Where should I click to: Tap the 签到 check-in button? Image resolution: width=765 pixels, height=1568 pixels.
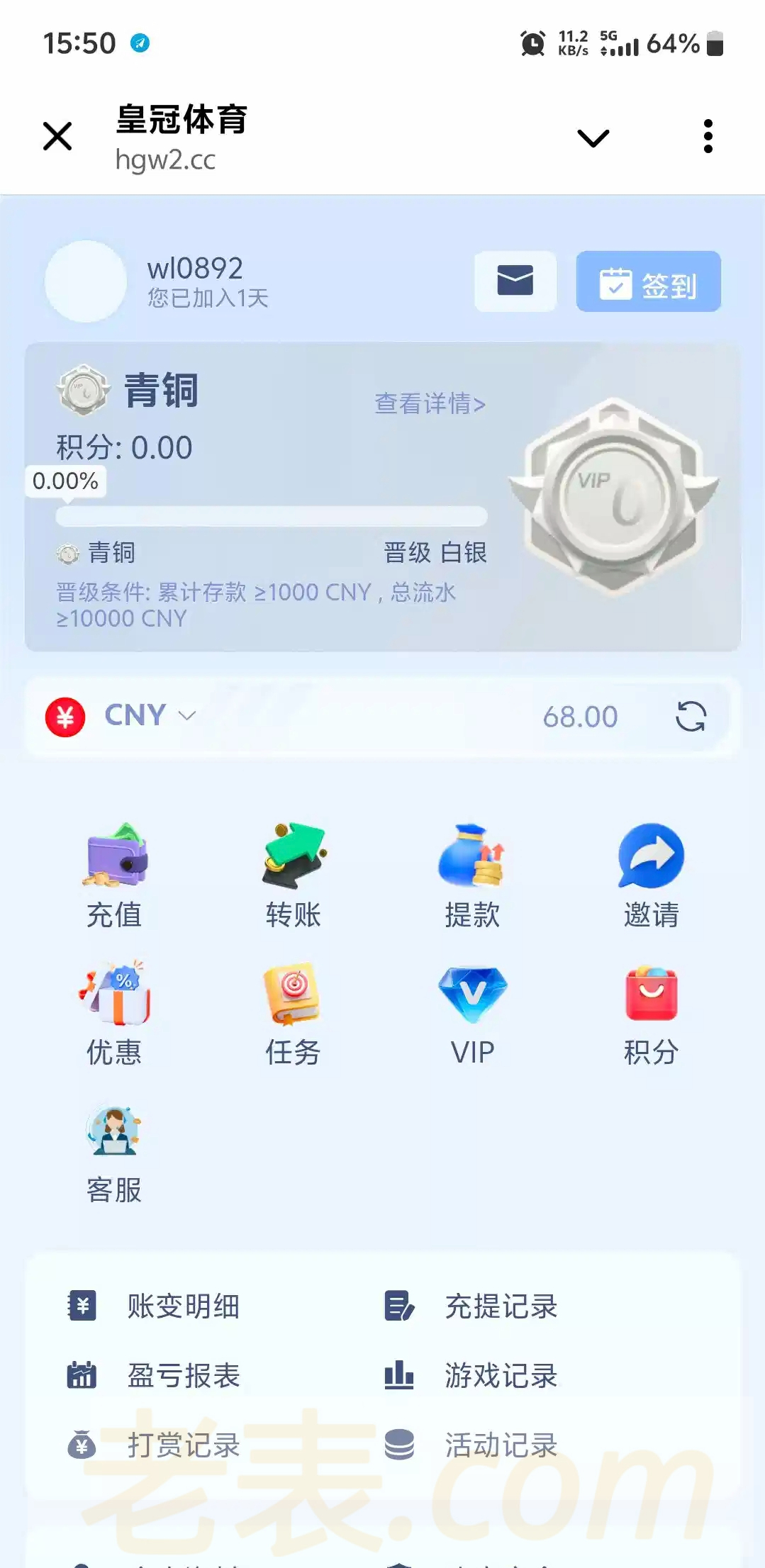(648, 282)
